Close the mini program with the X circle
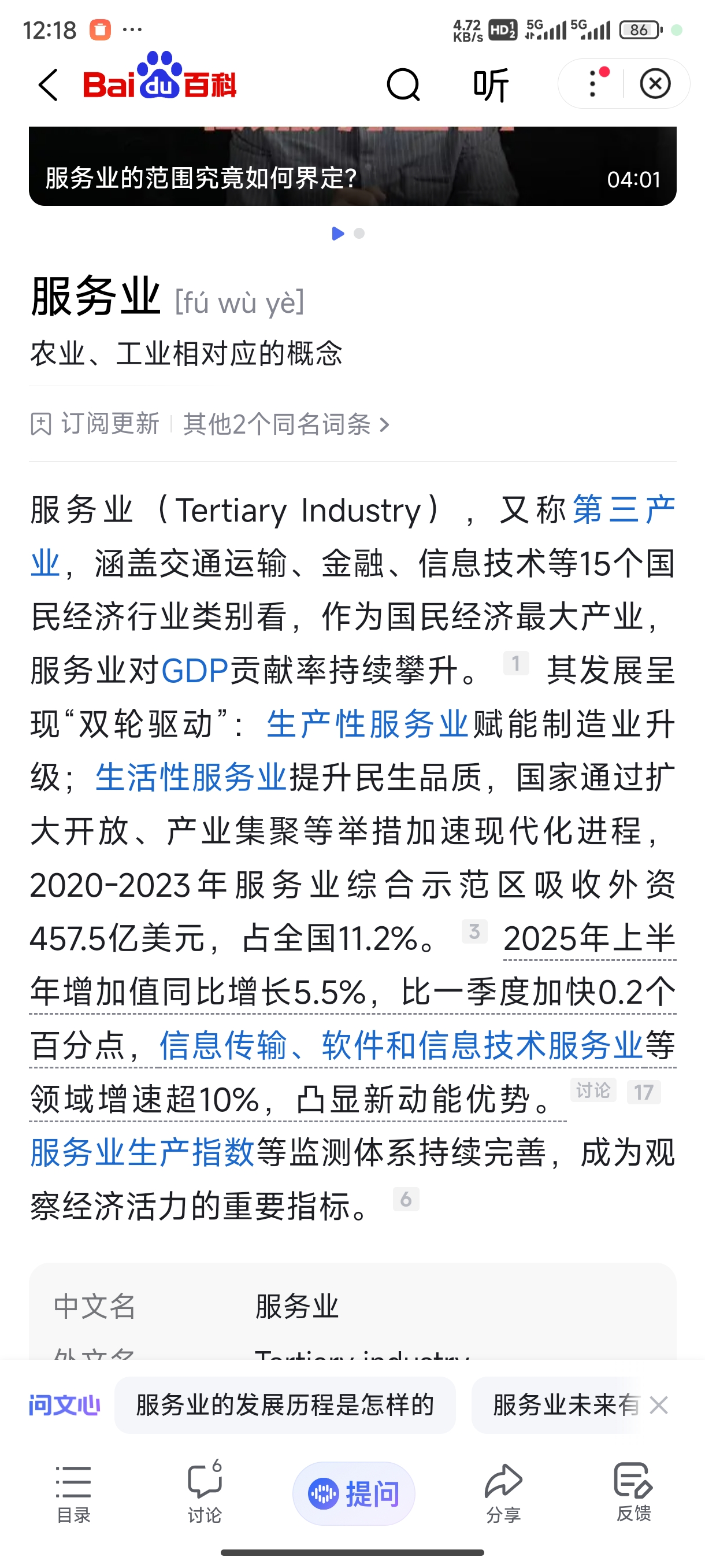This screenshot has width=705, height=1568. pyautogui.click(x=656, y=83)
